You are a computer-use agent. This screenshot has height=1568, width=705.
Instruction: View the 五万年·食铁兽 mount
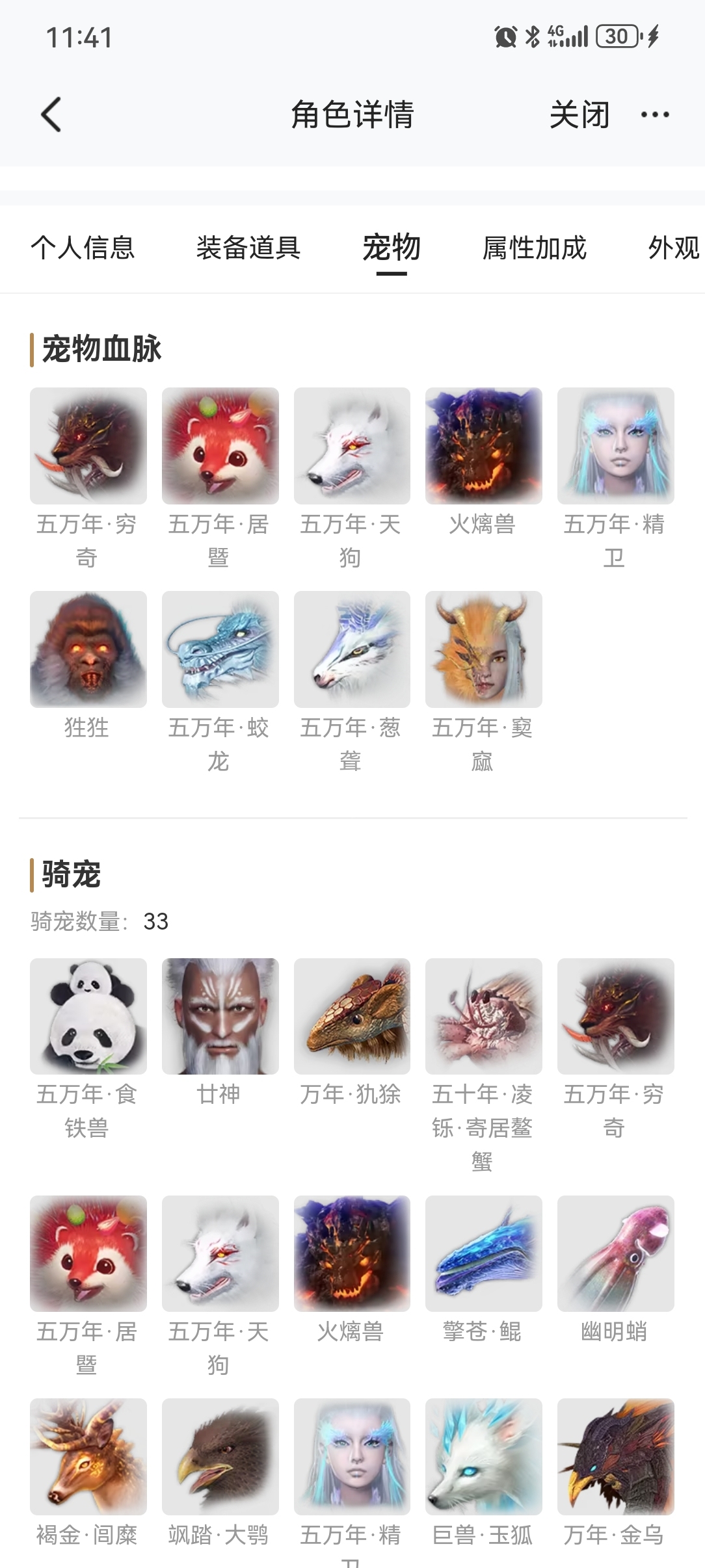click(x=88, y=1015)
